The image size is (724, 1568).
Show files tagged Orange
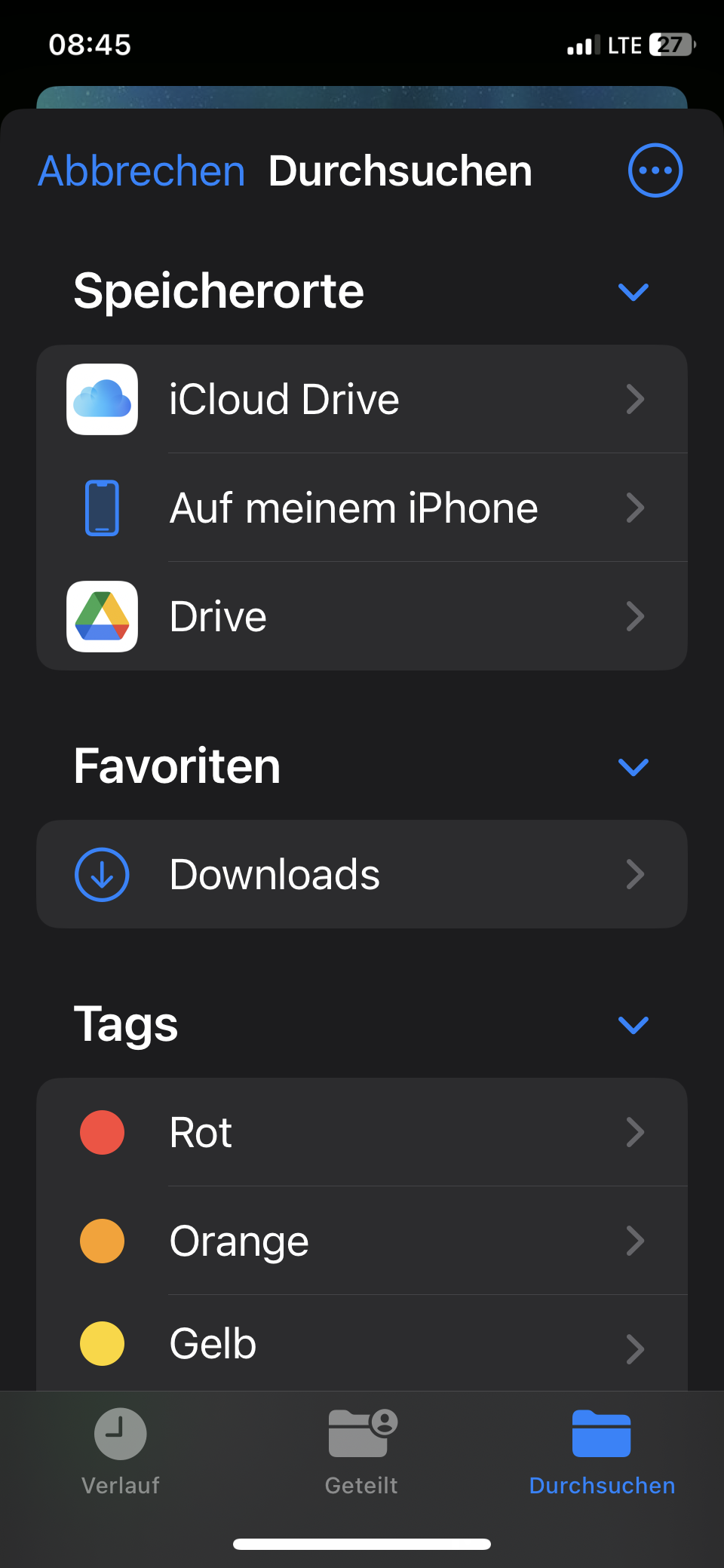pyautogui.click(x=362, y=1241)
